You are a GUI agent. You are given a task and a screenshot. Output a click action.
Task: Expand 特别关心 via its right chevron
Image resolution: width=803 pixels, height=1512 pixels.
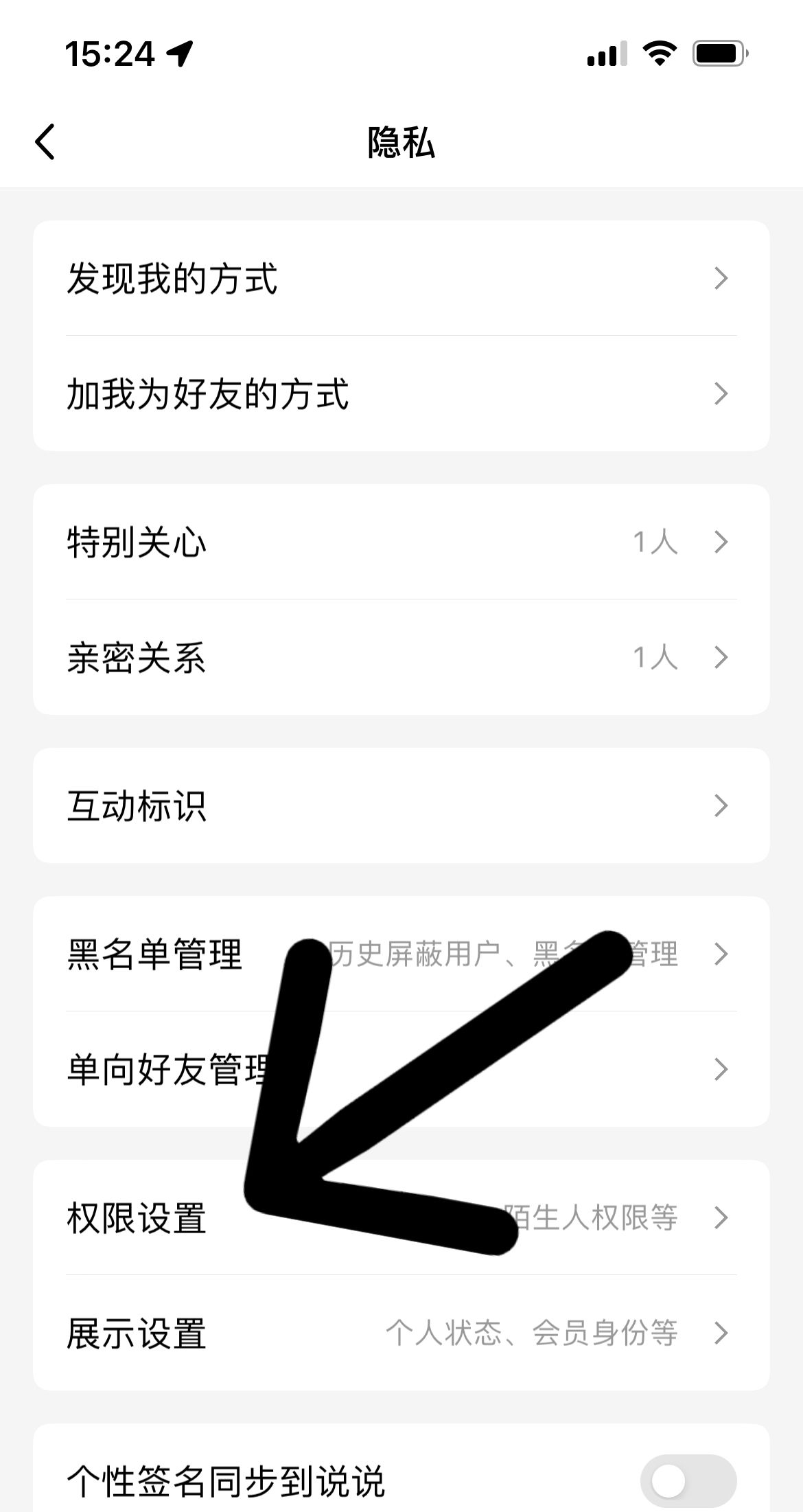(721, 541)
